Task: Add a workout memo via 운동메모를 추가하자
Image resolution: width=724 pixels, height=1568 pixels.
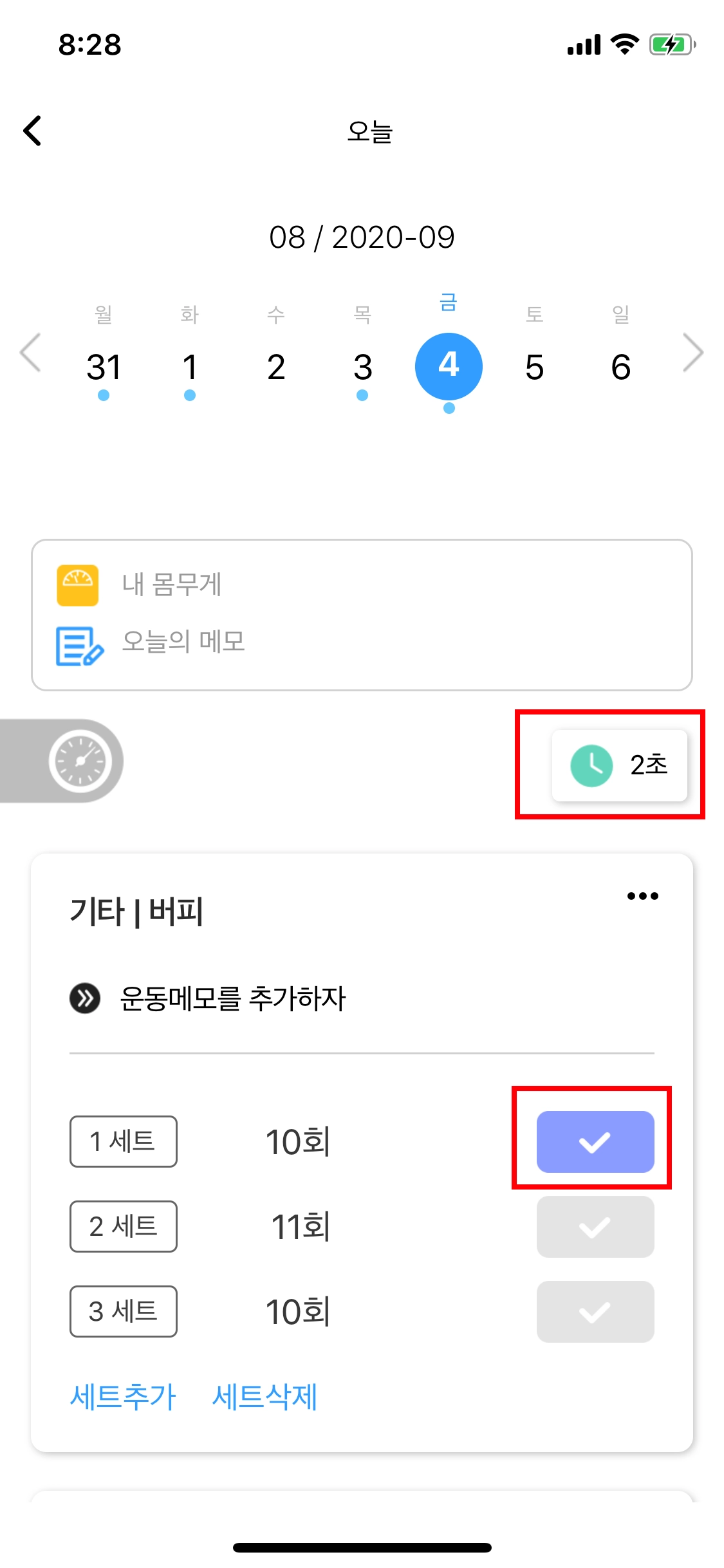Action: coord(232,999)
